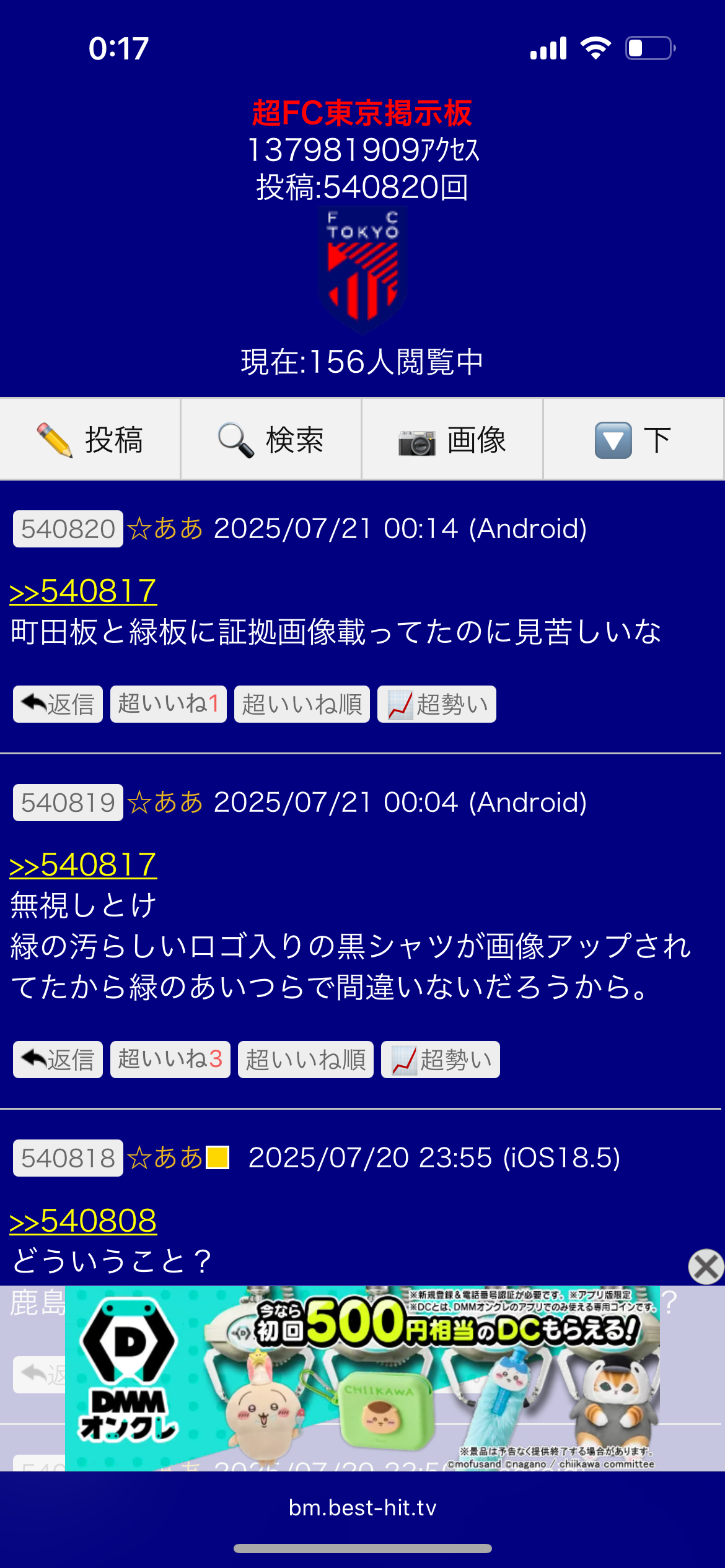Jump to bottom with 下 button

633,440
